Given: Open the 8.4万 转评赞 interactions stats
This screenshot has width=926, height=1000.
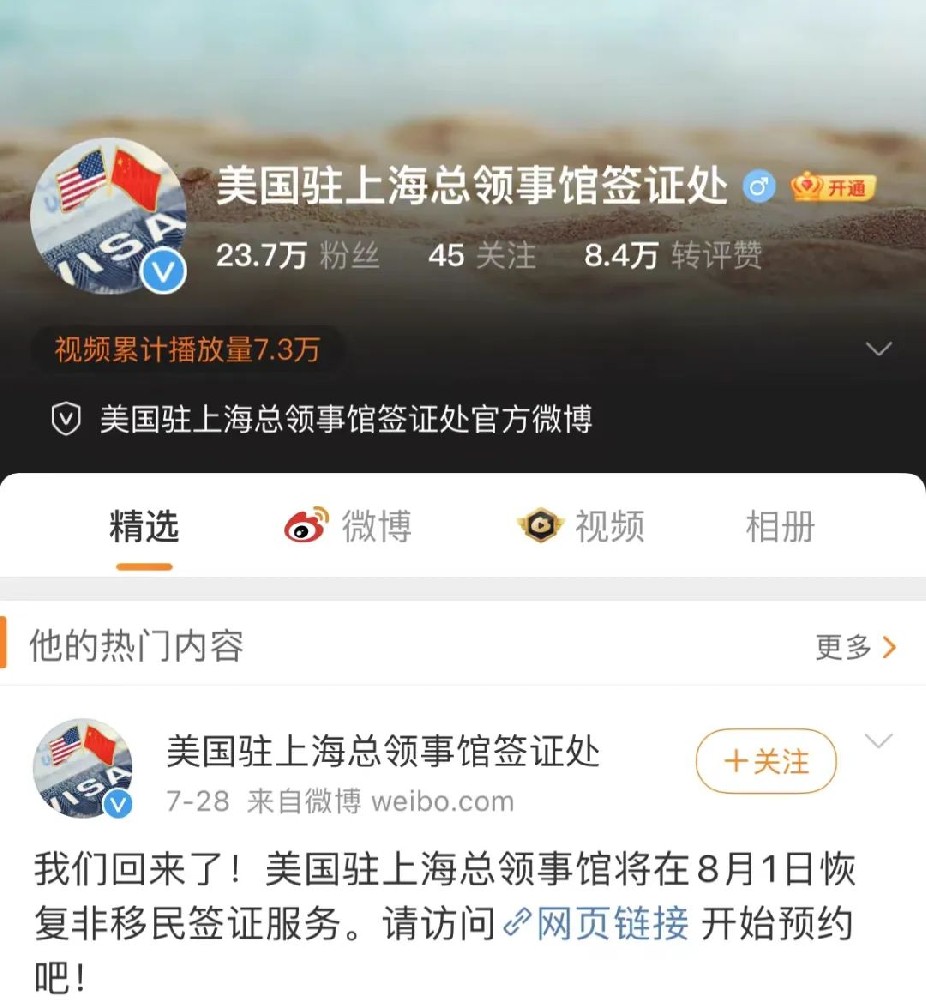Looking at the screenshot, I should click(672, 256).
